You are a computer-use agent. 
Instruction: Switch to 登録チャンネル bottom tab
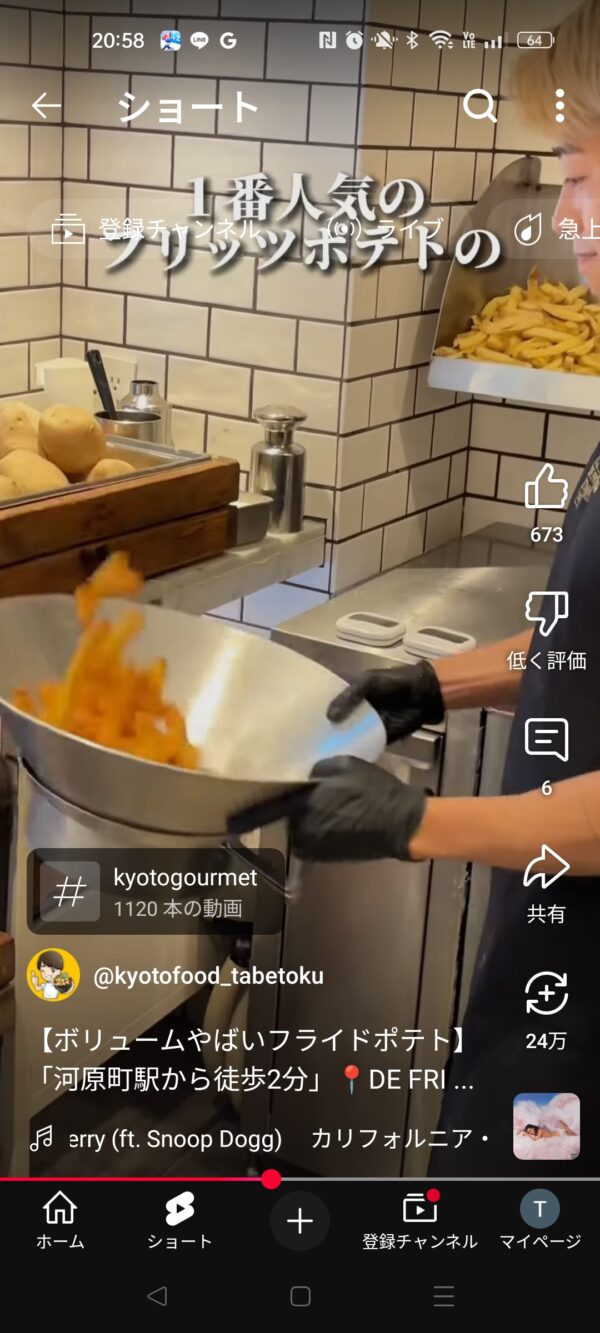[x=420, y=1221]
